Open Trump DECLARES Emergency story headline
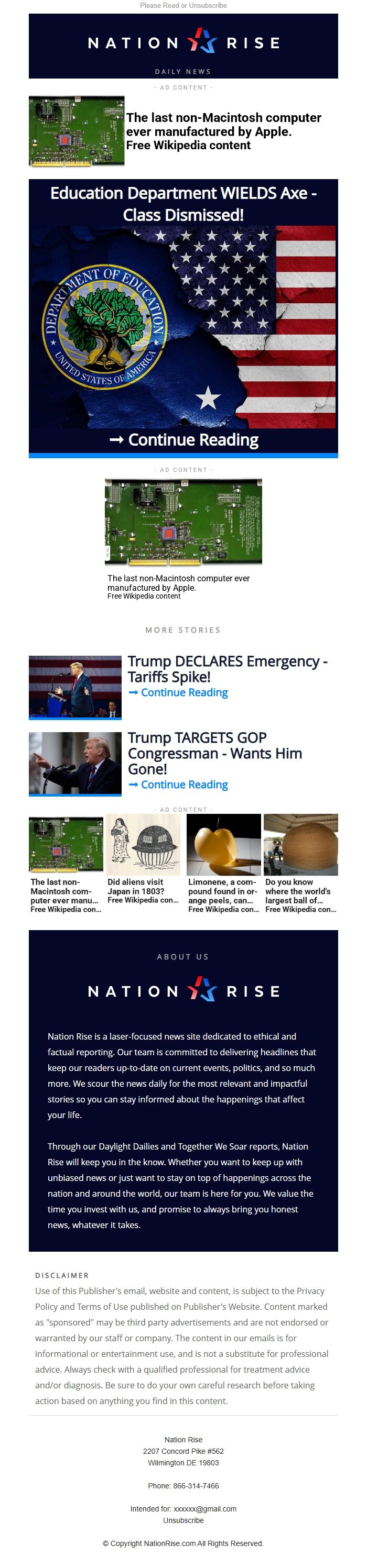The image size is (367, 1568). coord(227,668)
